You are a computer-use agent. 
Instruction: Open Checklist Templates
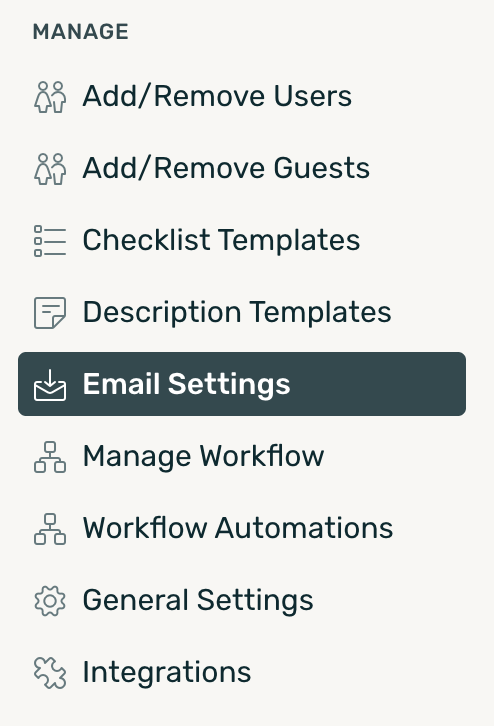point(242,240)
